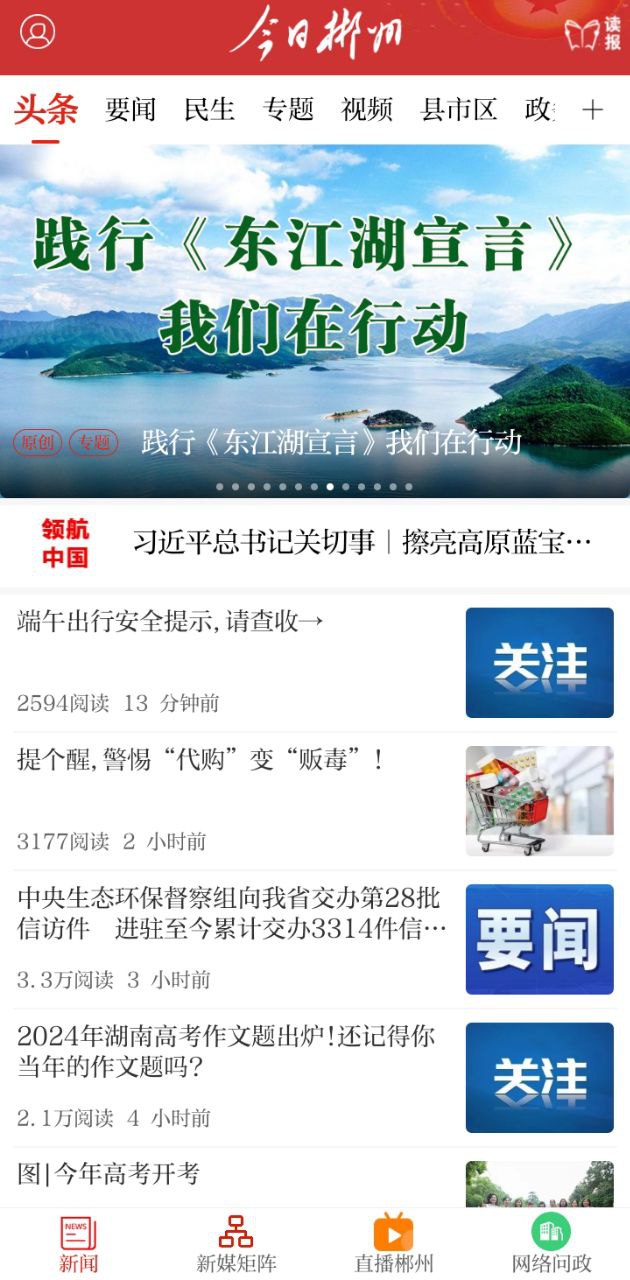Switch to the 要闻 tab

[131, 109]
